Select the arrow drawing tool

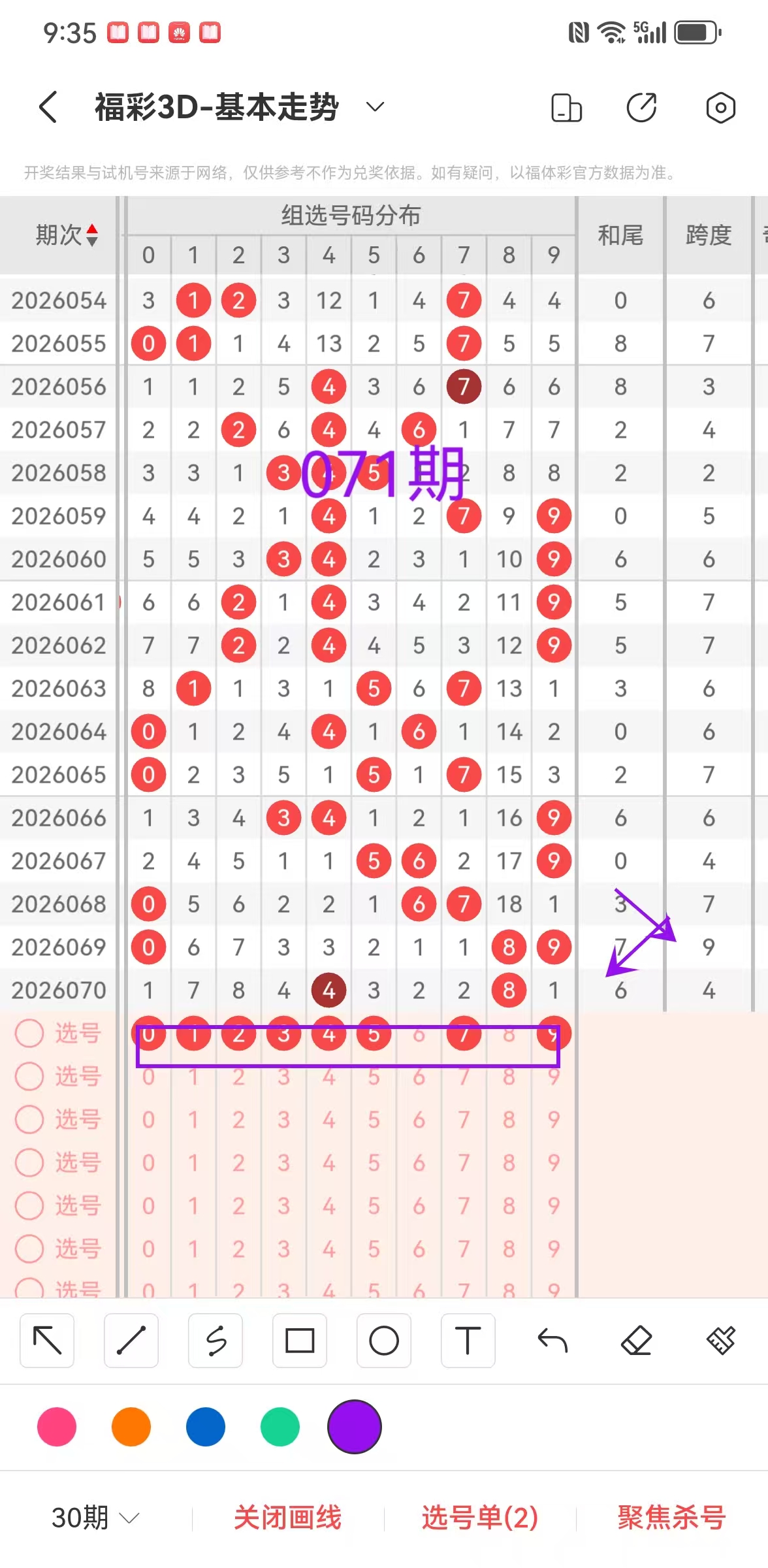pyautogui.click(x=46, y=1341)
